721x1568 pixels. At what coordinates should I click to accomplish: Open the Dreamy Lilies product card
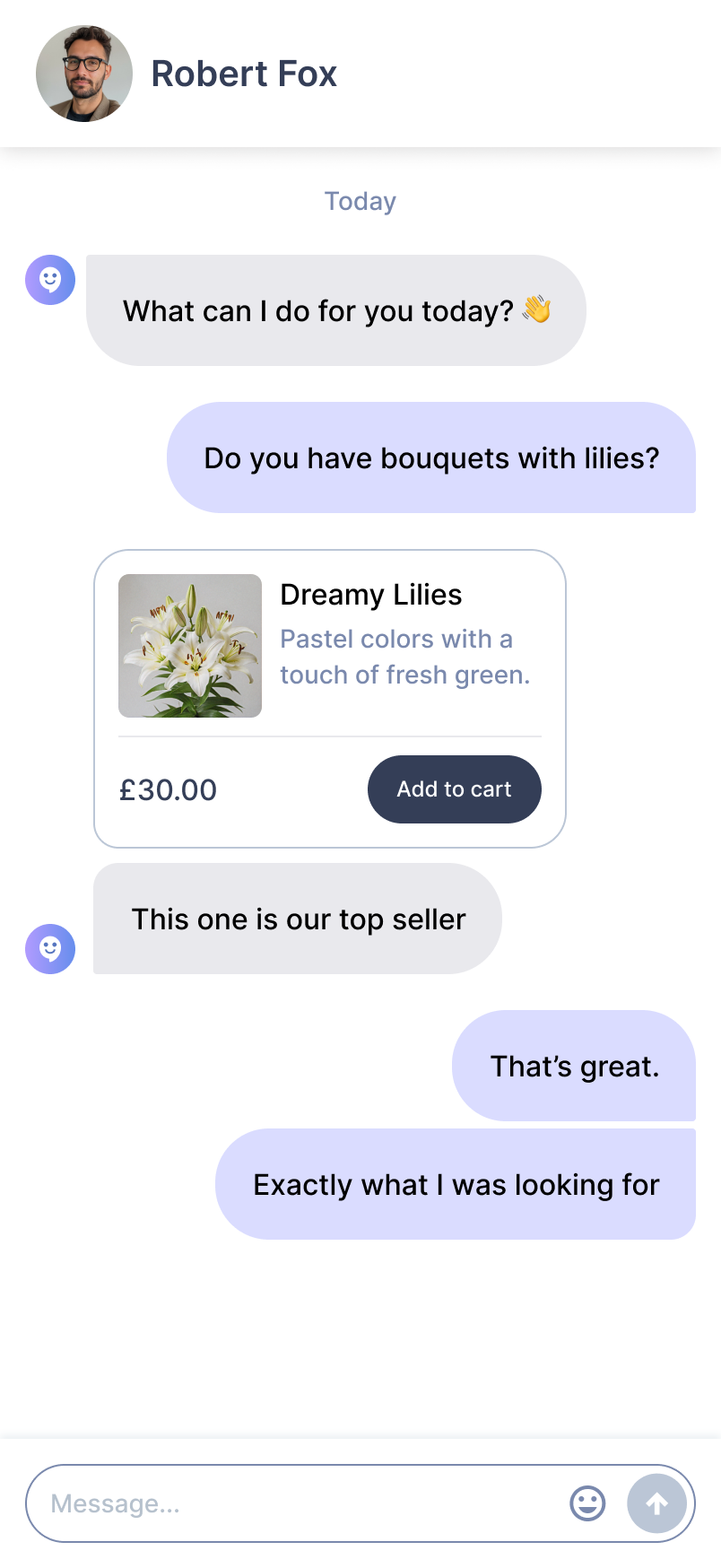tap(330, 699)
